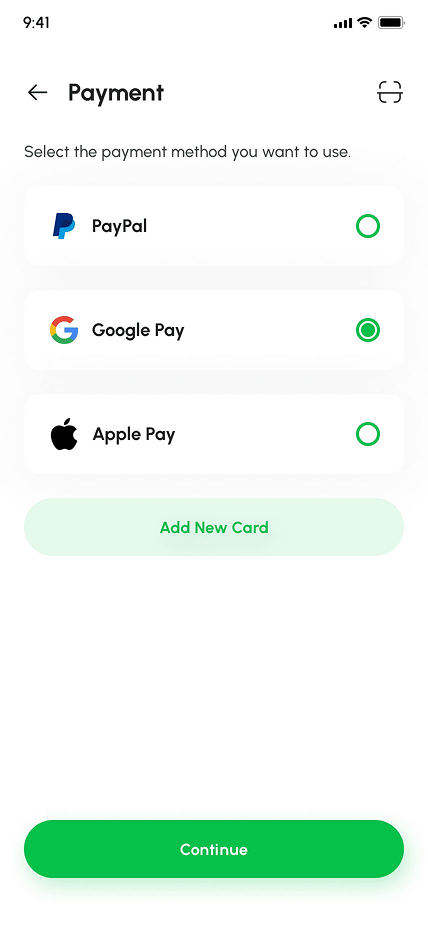Go back using the arrow icon

(x=37, y=93)
